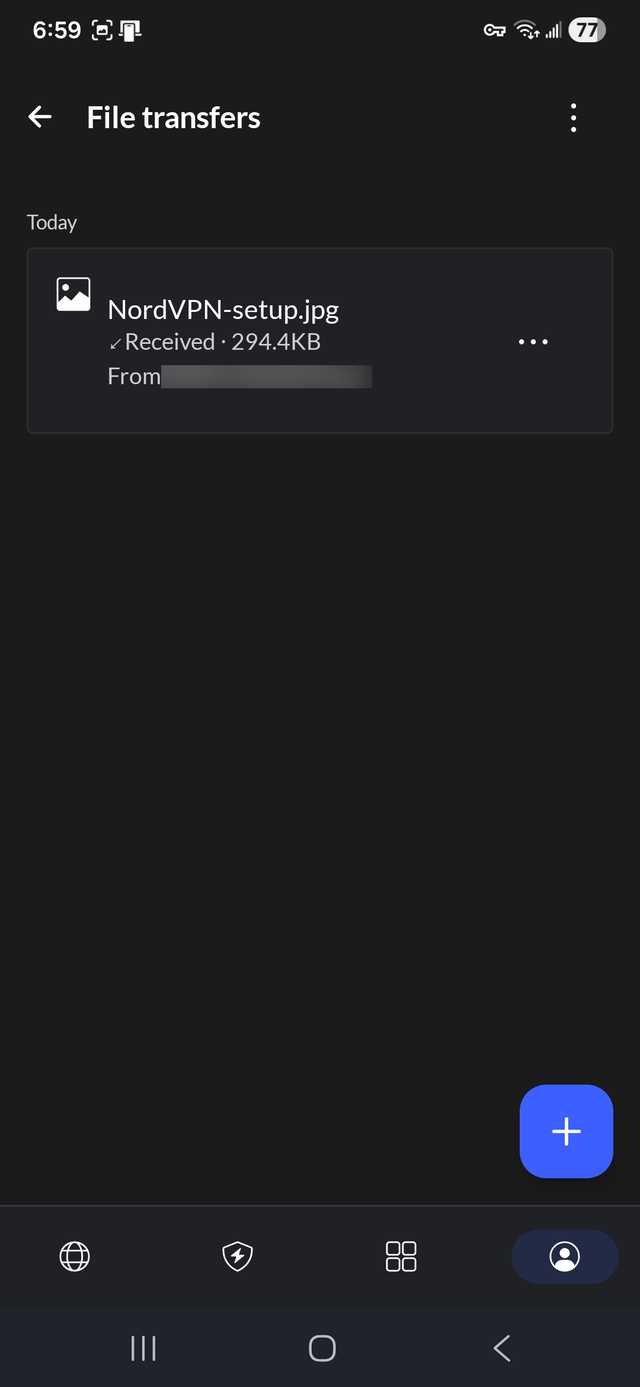Open the recent apps view
The width and height of the screenshot is (640, 1387).
pyautogui.click(x=143, y=1348)
